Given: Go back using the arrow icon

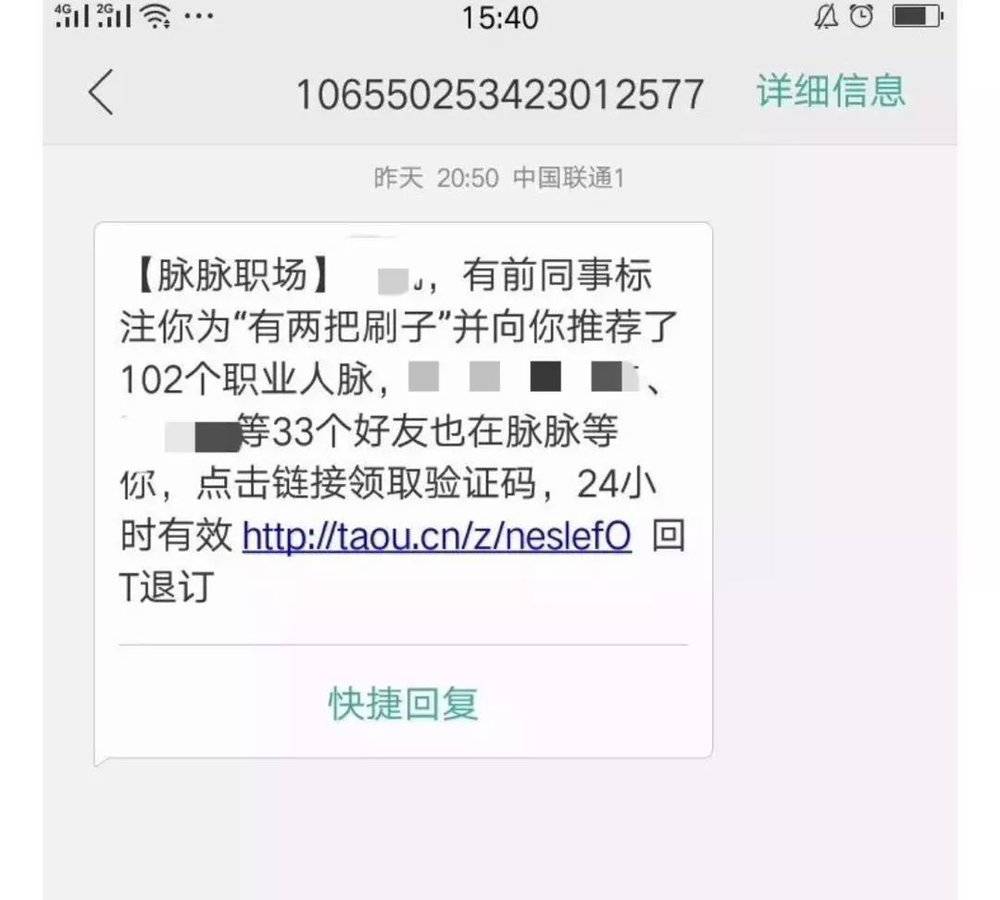Looking at the screenshot, I should [x=101, y=92].
